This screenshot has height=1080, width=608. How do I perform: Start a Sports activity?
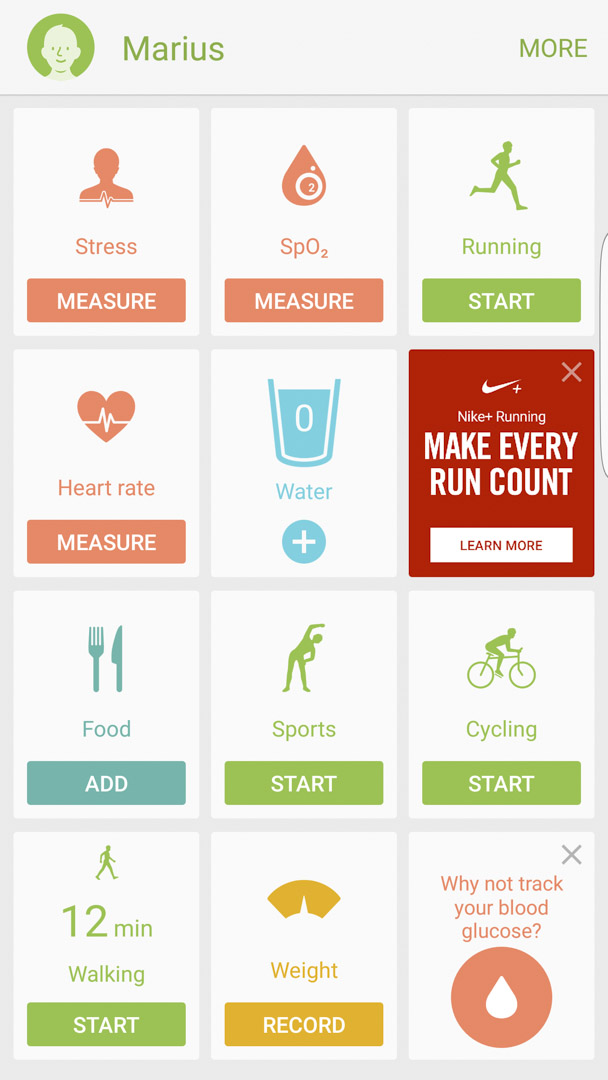(304, 783)
